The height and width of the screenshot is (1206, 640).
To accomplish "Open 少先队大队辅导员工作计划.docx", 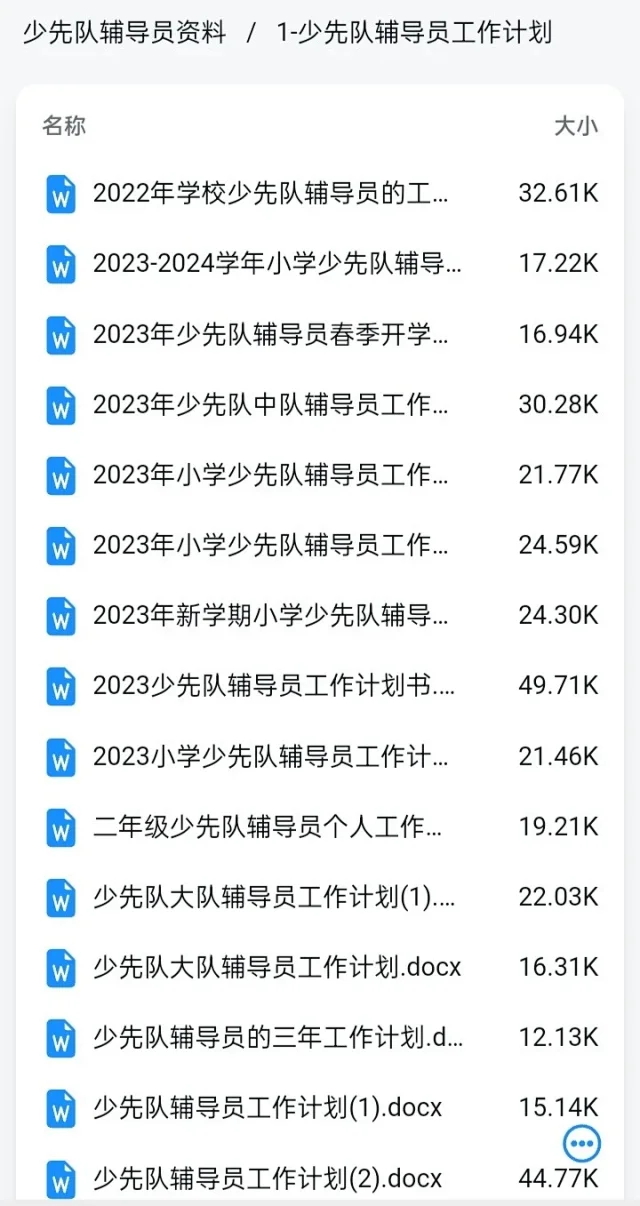I will click(320, 968).
